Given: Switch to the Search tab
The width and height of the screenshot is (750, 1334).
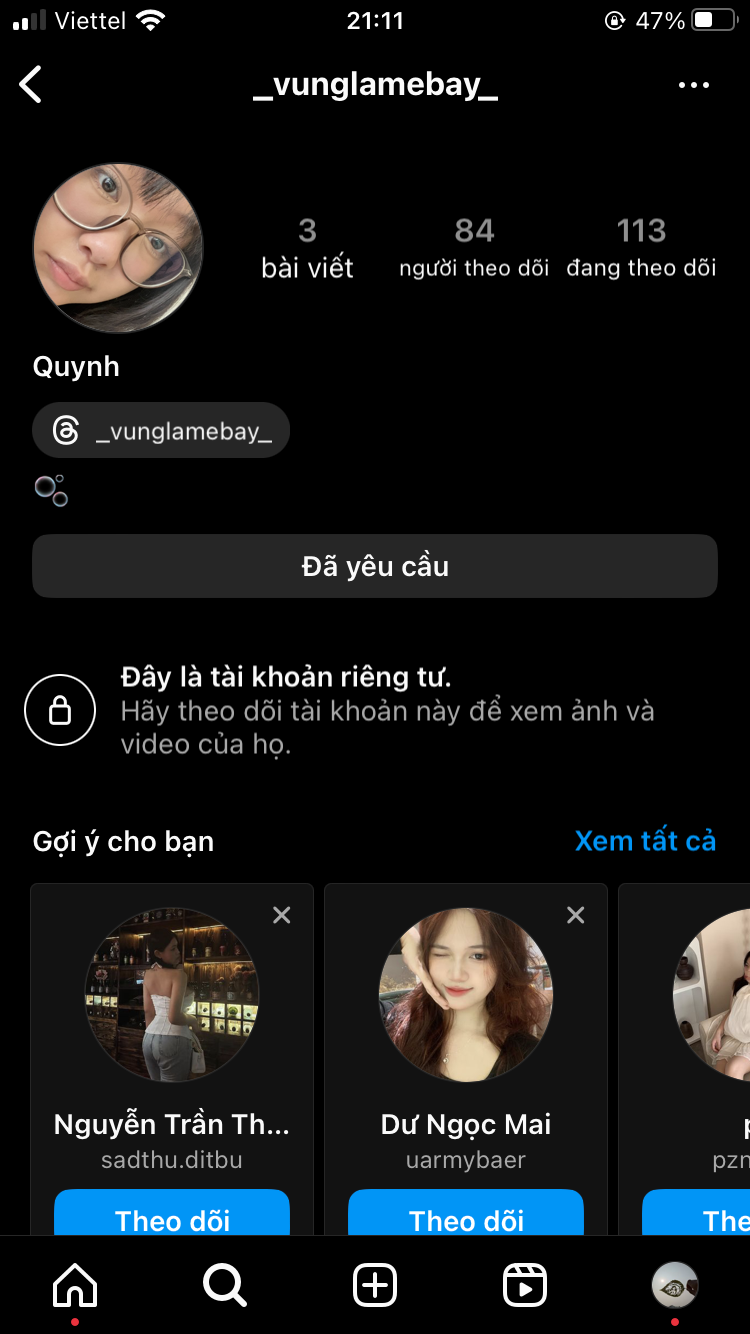Looking at the screenshot, I should point(225,1285).
